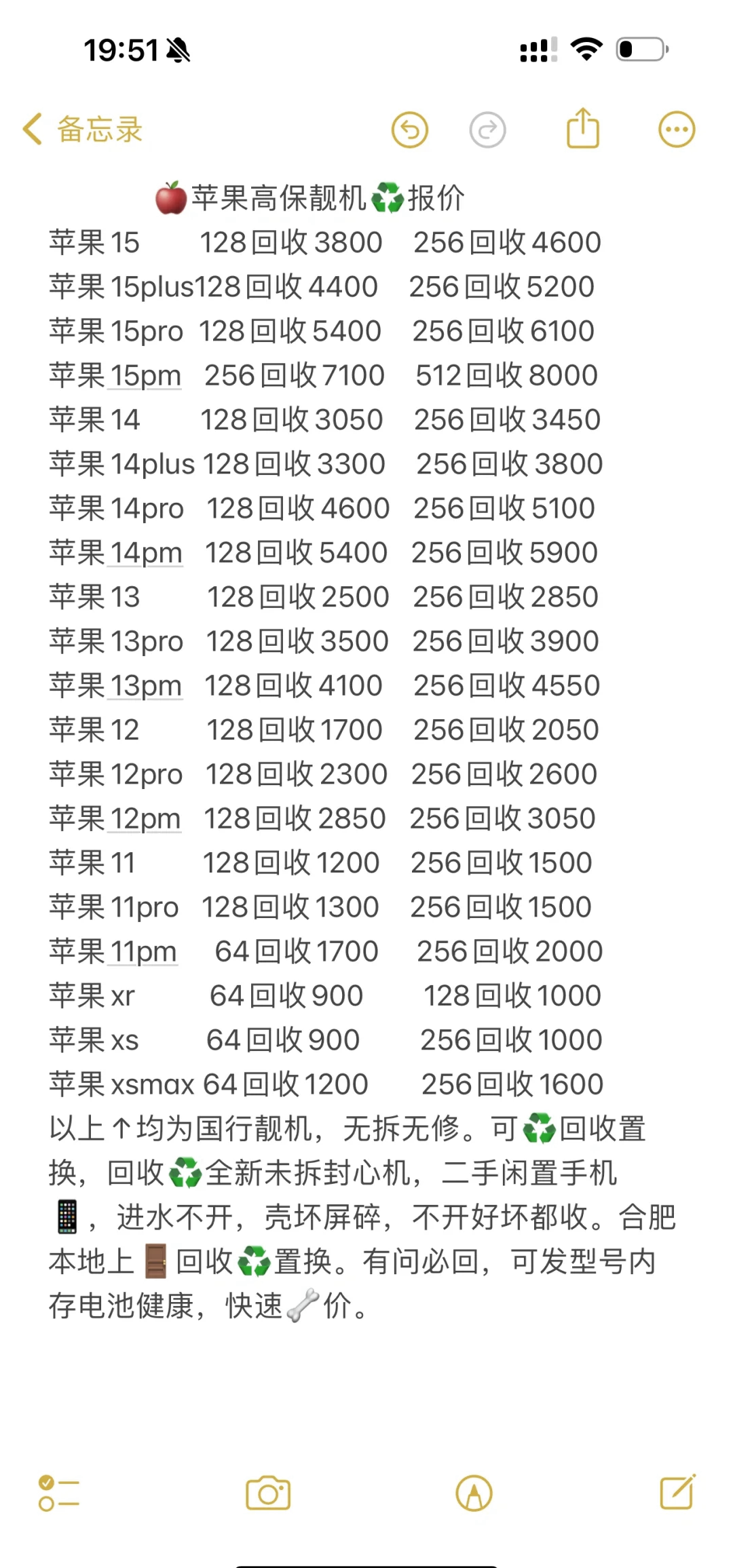Open the camera attachment option
Image resolution: width=733 pixels, height=1568 pixels.
pyautogui.click(x=268, y=1493)
